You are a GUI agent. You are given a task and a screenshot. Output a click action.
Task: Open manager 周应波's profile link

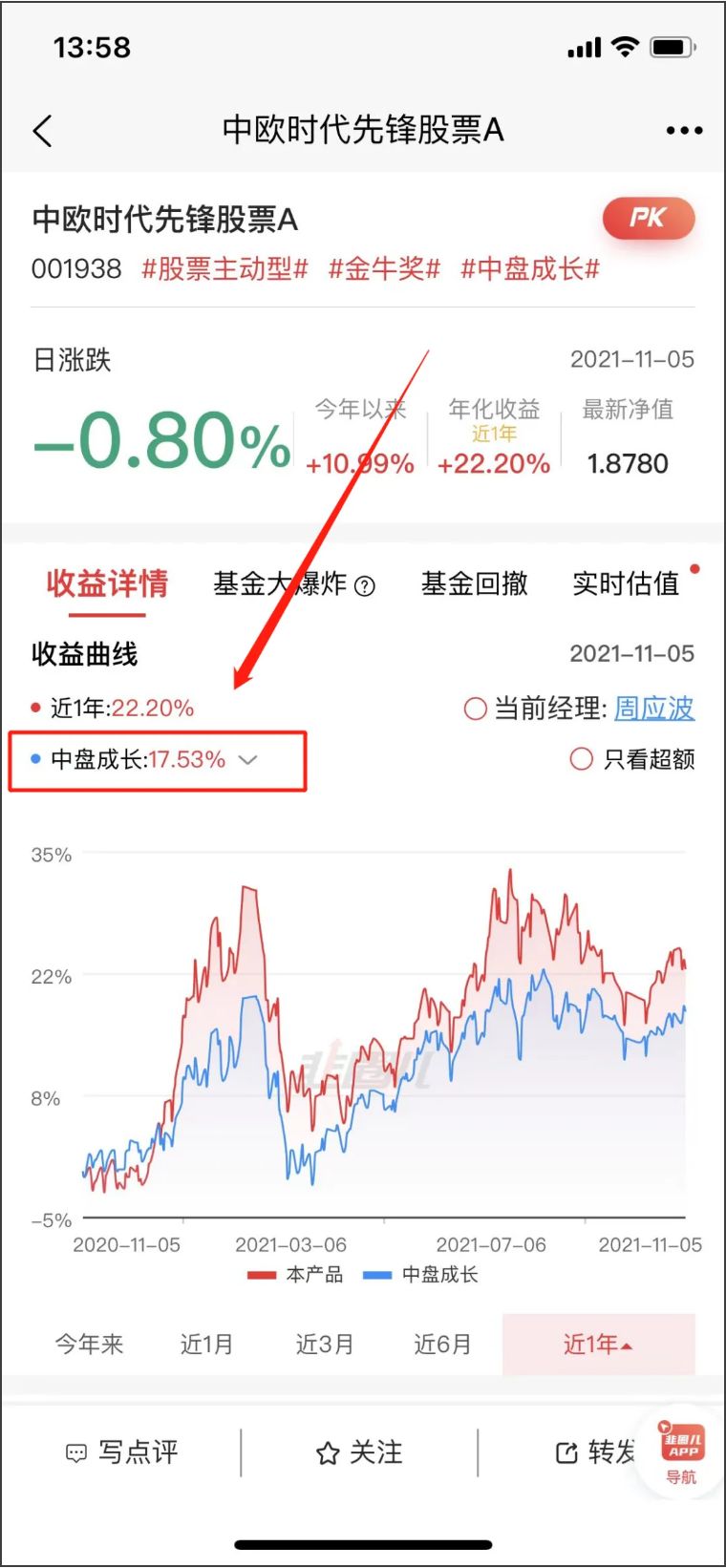point(653,709)
